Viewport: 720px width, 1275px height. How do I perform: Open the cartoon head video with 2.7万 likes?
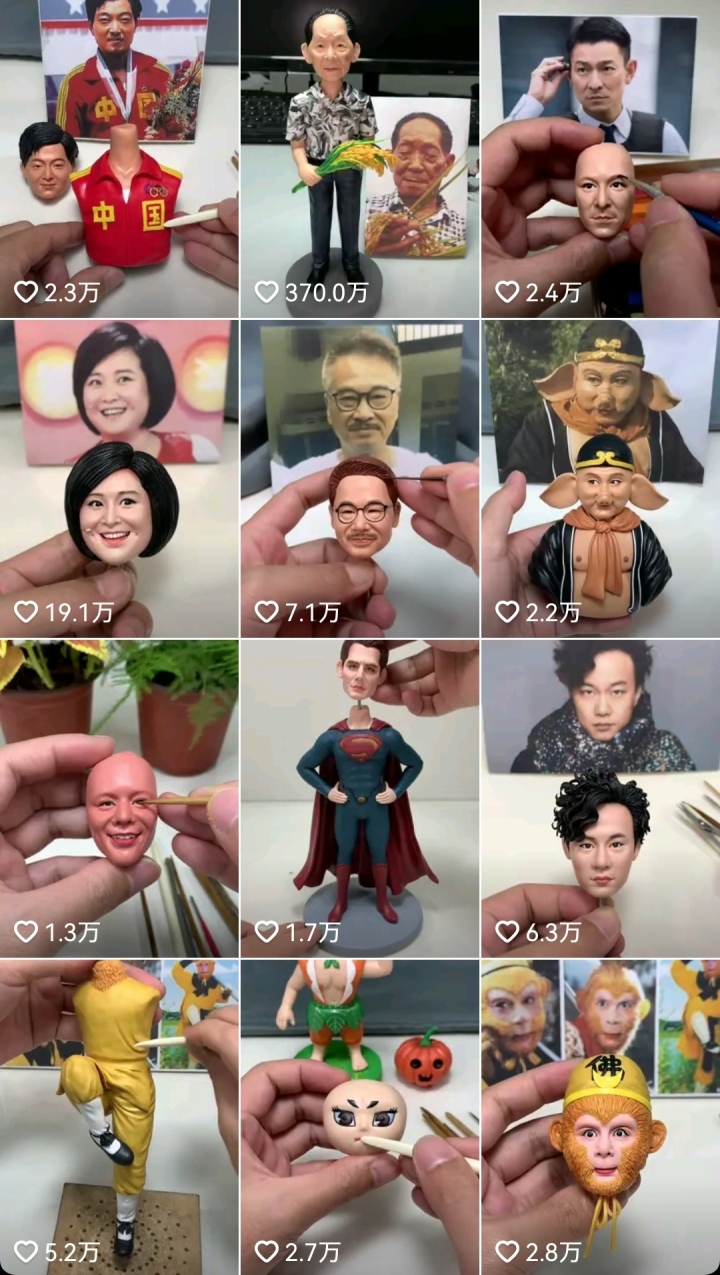pyautogui.click(x=360, y=1115)
